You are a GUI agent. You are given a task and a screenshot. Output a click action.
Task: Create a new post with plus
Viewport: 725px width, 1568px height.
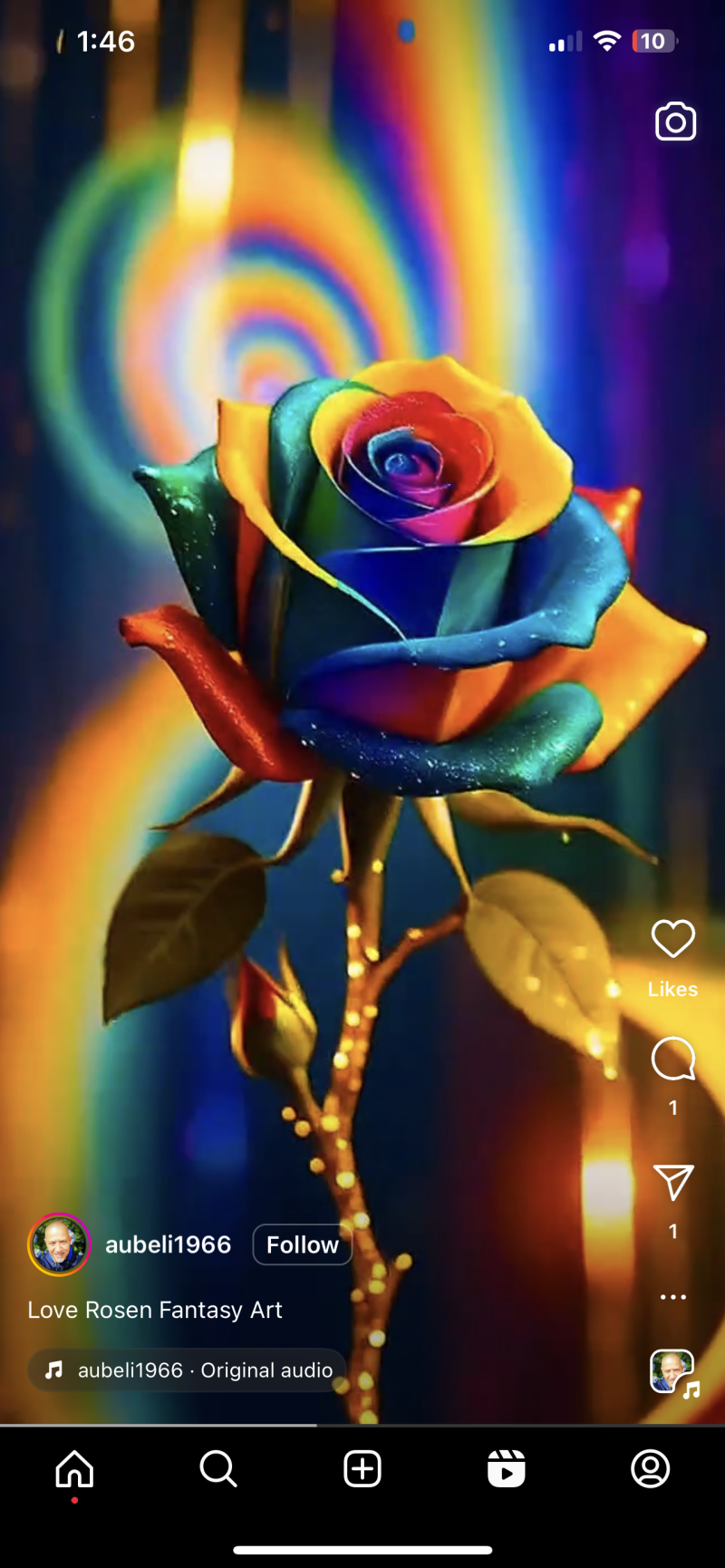[x=362, y=1469]
